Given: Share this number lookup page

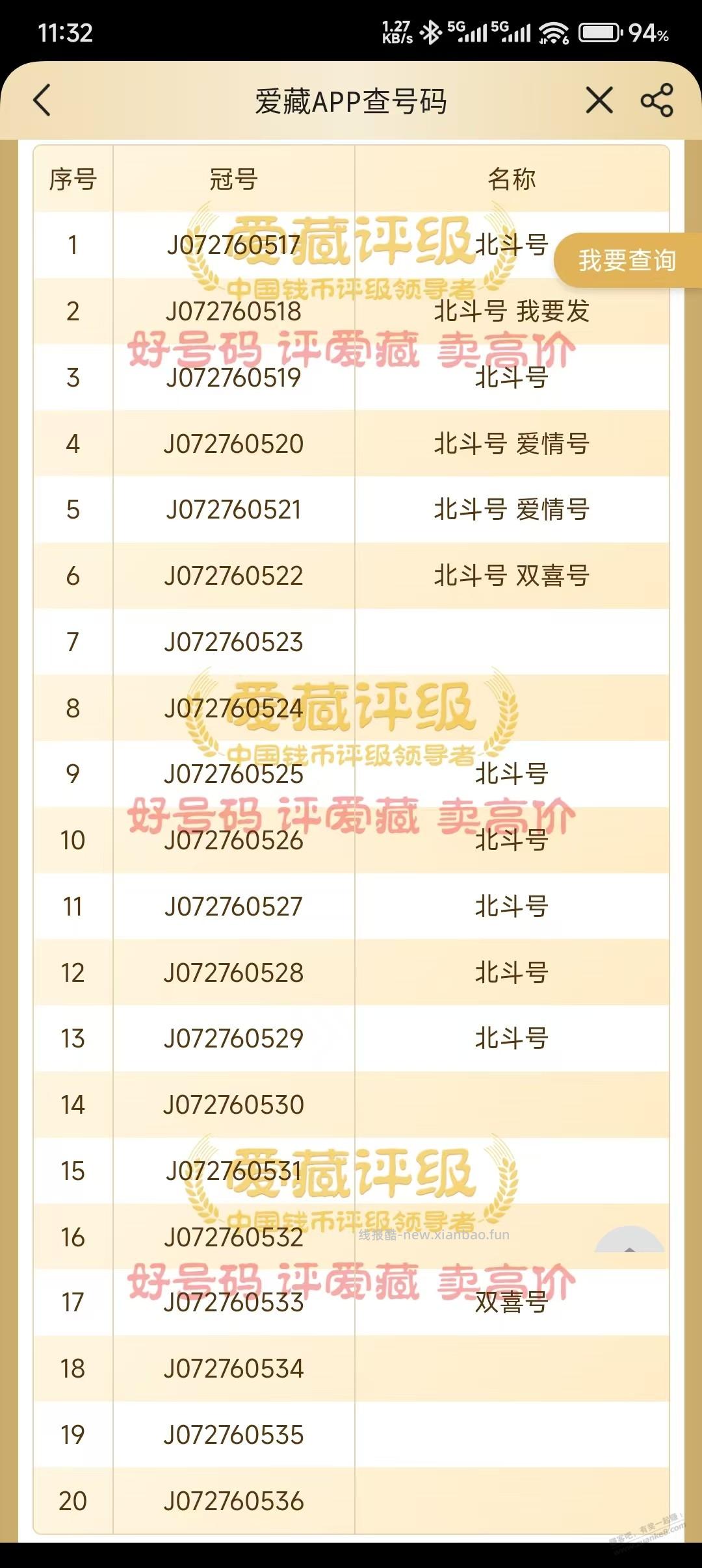Looking at the screenshot, I should [x=656, y=101].
